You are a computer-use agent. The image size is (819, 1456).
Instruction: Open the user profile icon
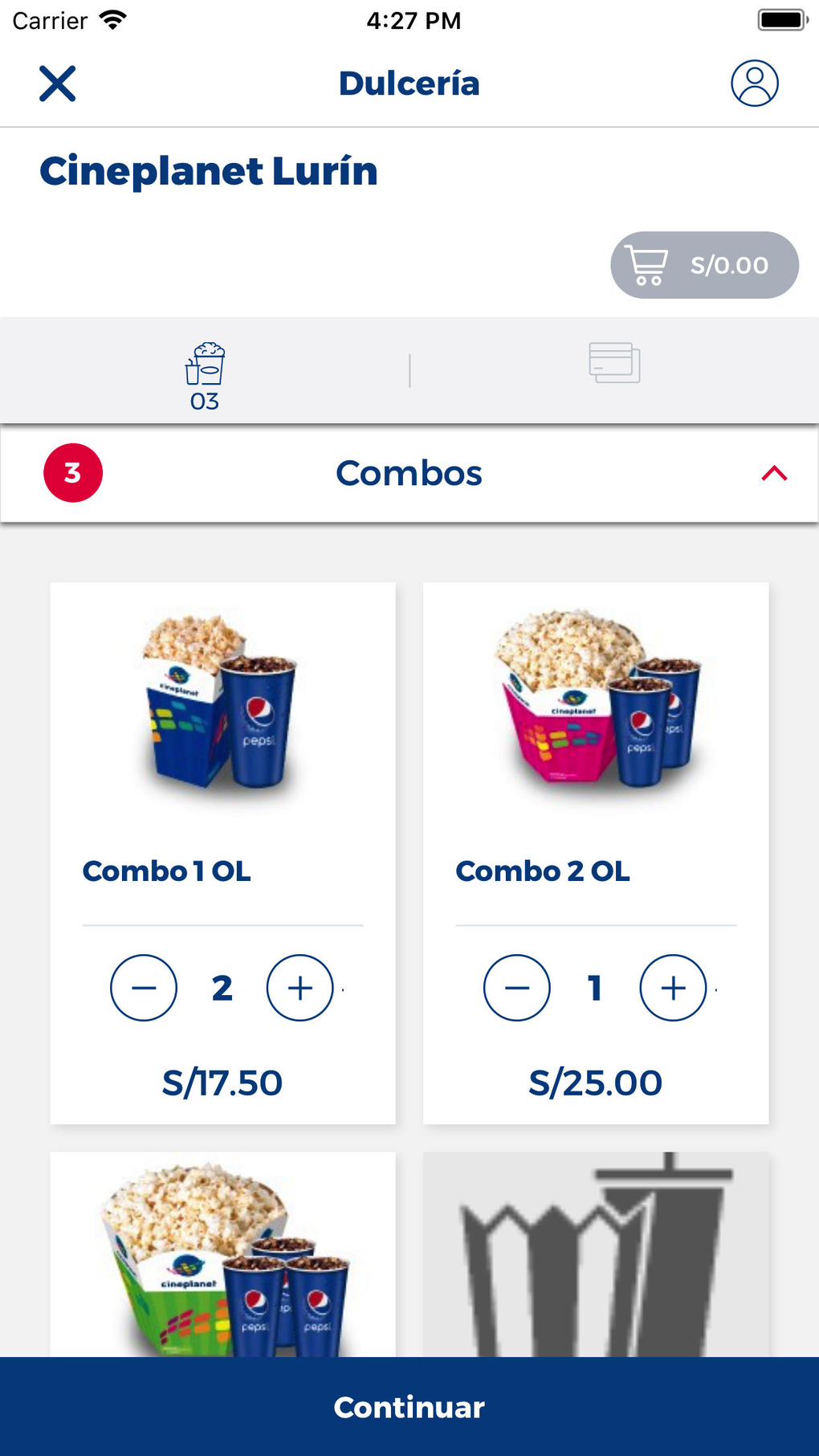pos(754,84)
